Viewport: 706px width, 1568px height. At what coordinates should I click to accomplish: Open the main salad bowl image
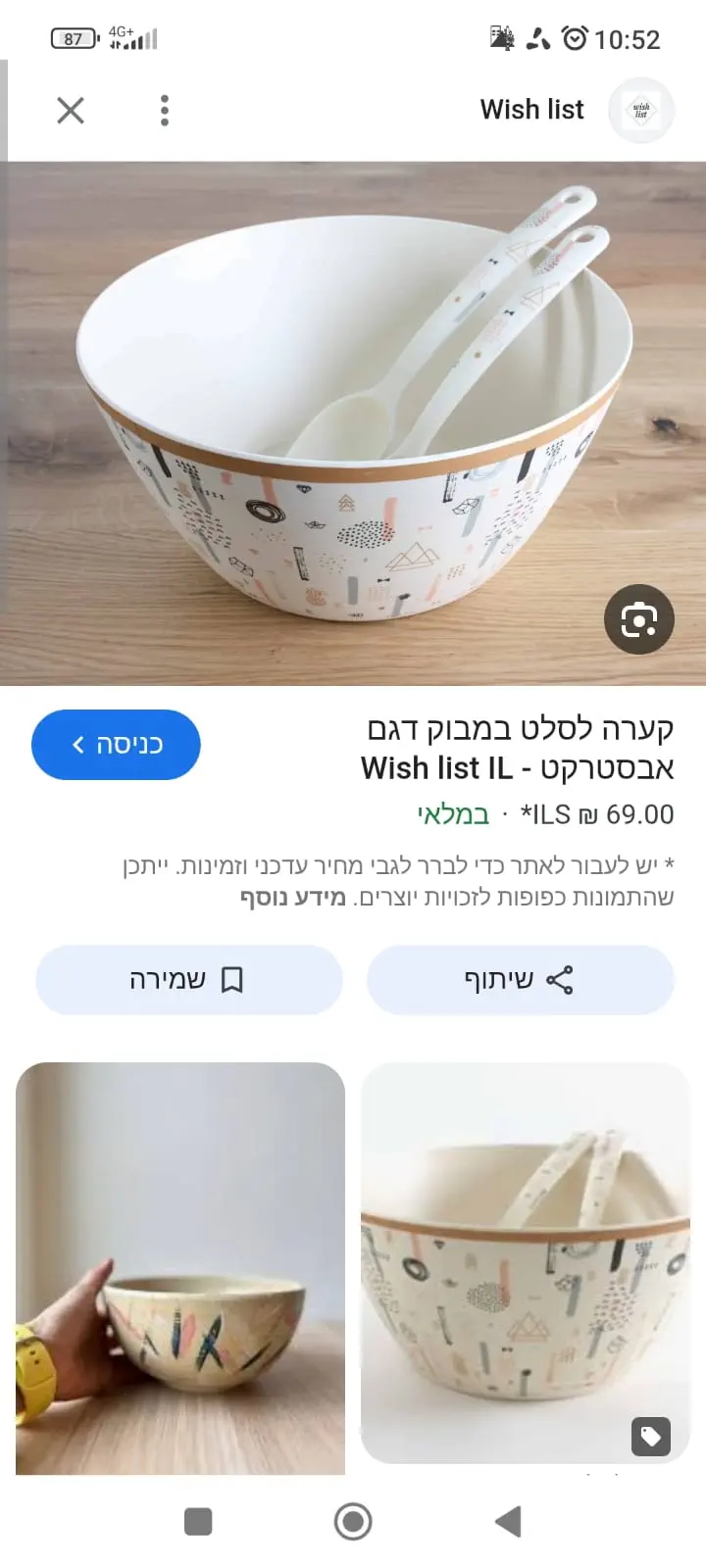click(353, 421)
